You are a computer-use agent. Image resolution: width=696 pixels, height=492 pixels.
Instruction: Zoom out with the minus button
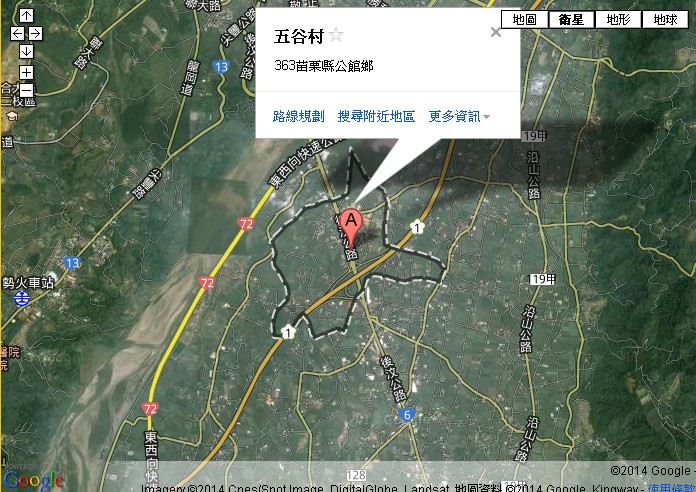click(26, 90)
